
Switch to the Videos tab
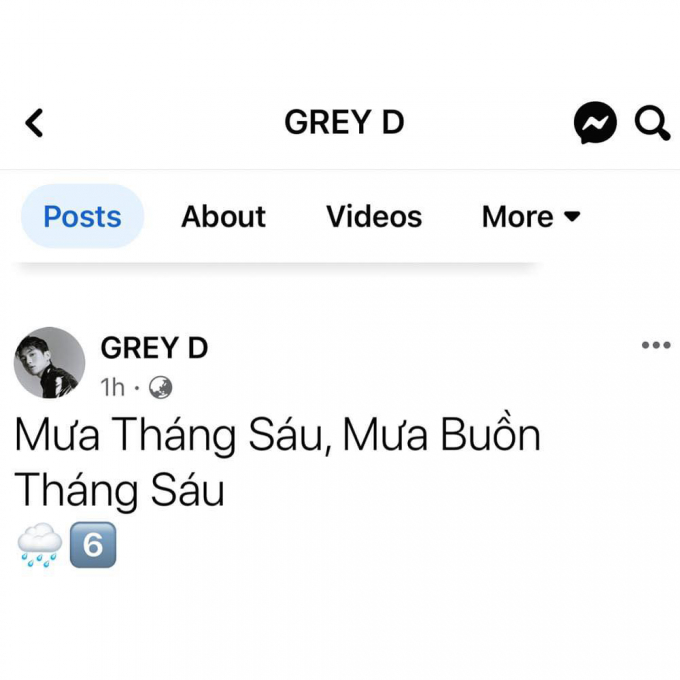click(x=374, y=216)
